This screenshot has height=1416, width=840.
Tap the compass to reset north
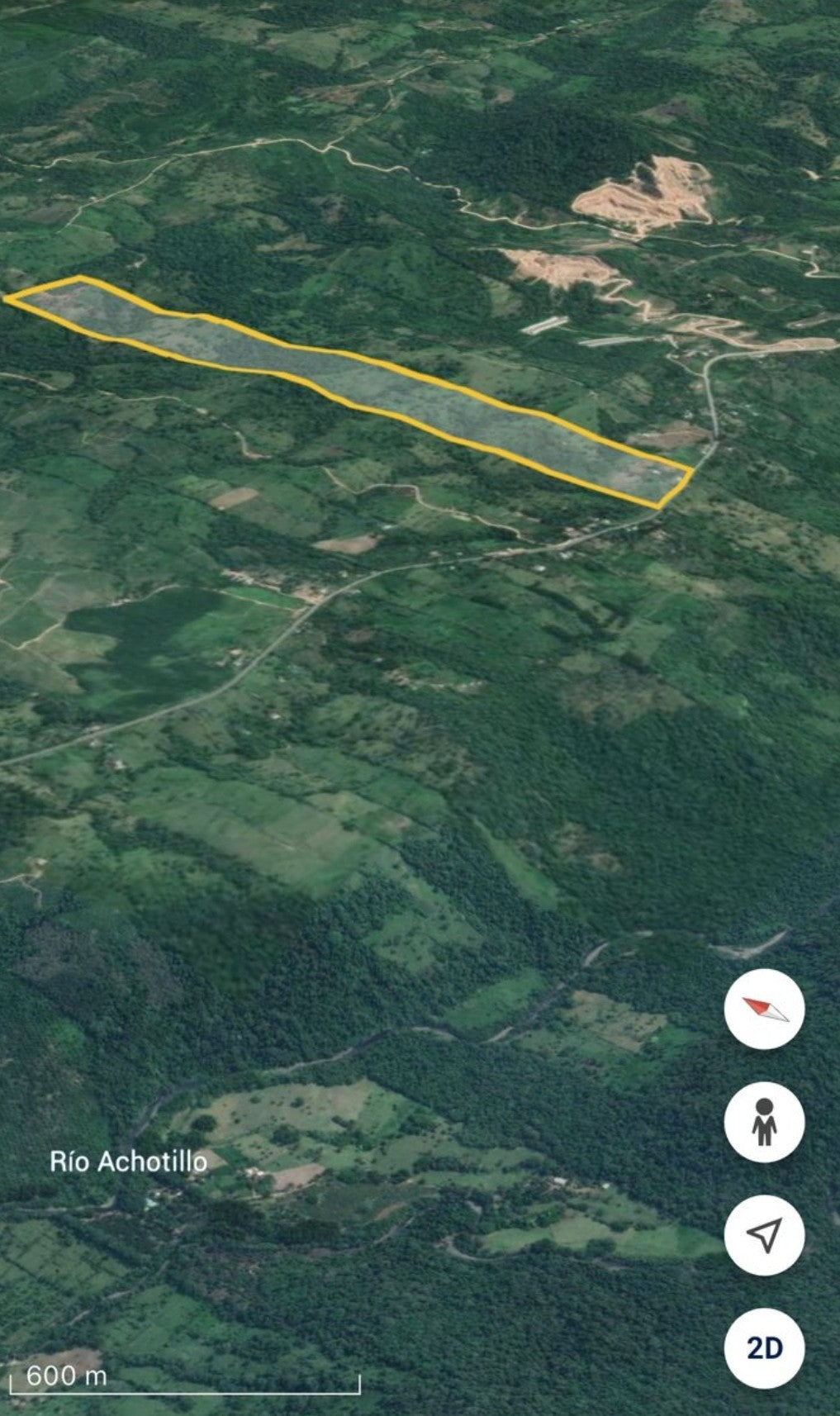(x=764, y=1009)
